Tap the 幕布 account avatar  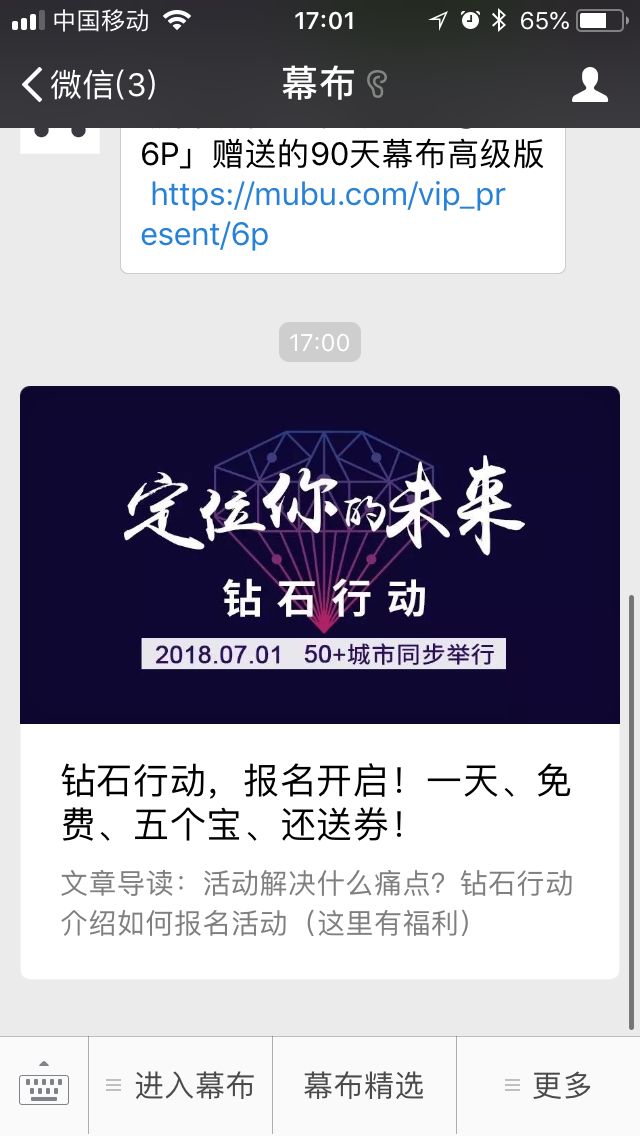coord(60,141)
